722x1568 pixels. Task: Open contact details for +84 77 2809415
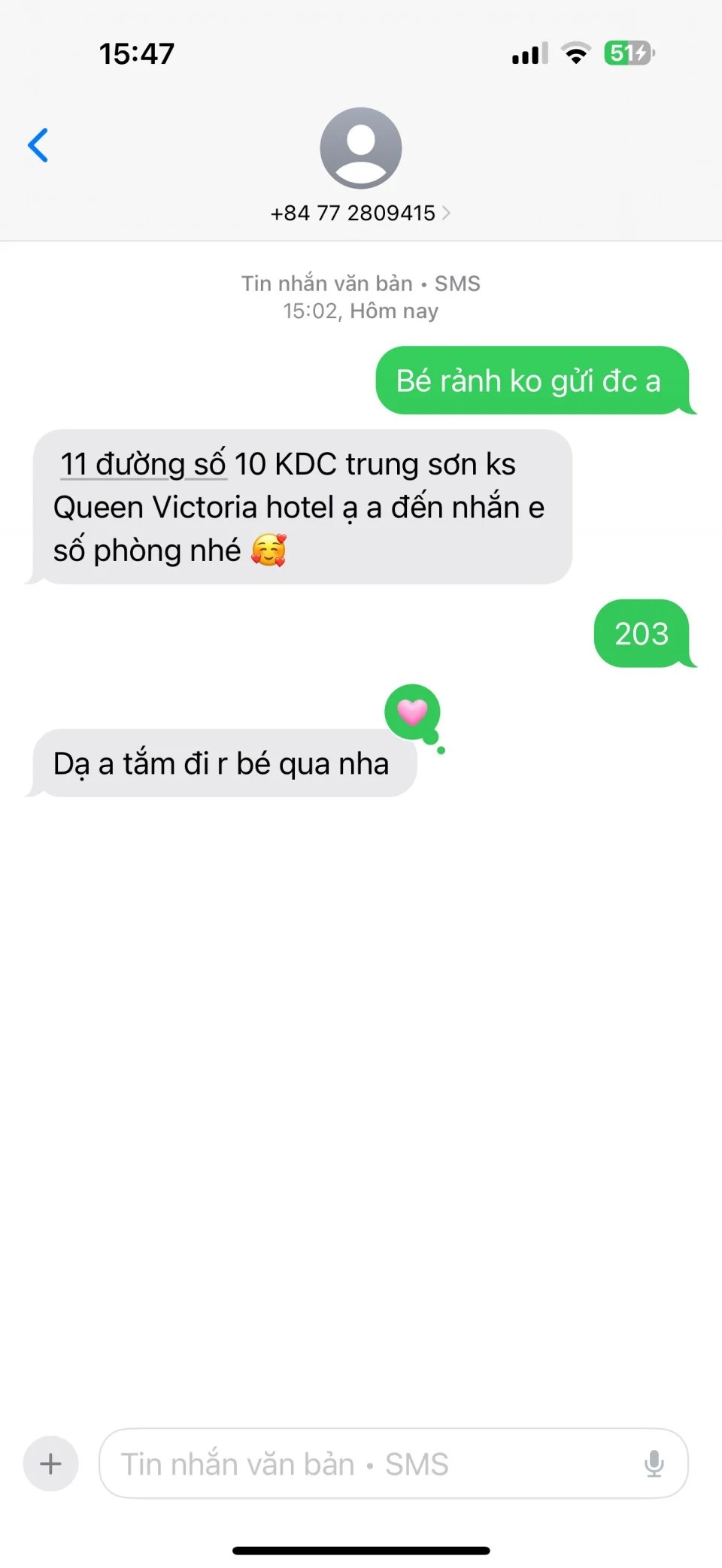(360, 213)
